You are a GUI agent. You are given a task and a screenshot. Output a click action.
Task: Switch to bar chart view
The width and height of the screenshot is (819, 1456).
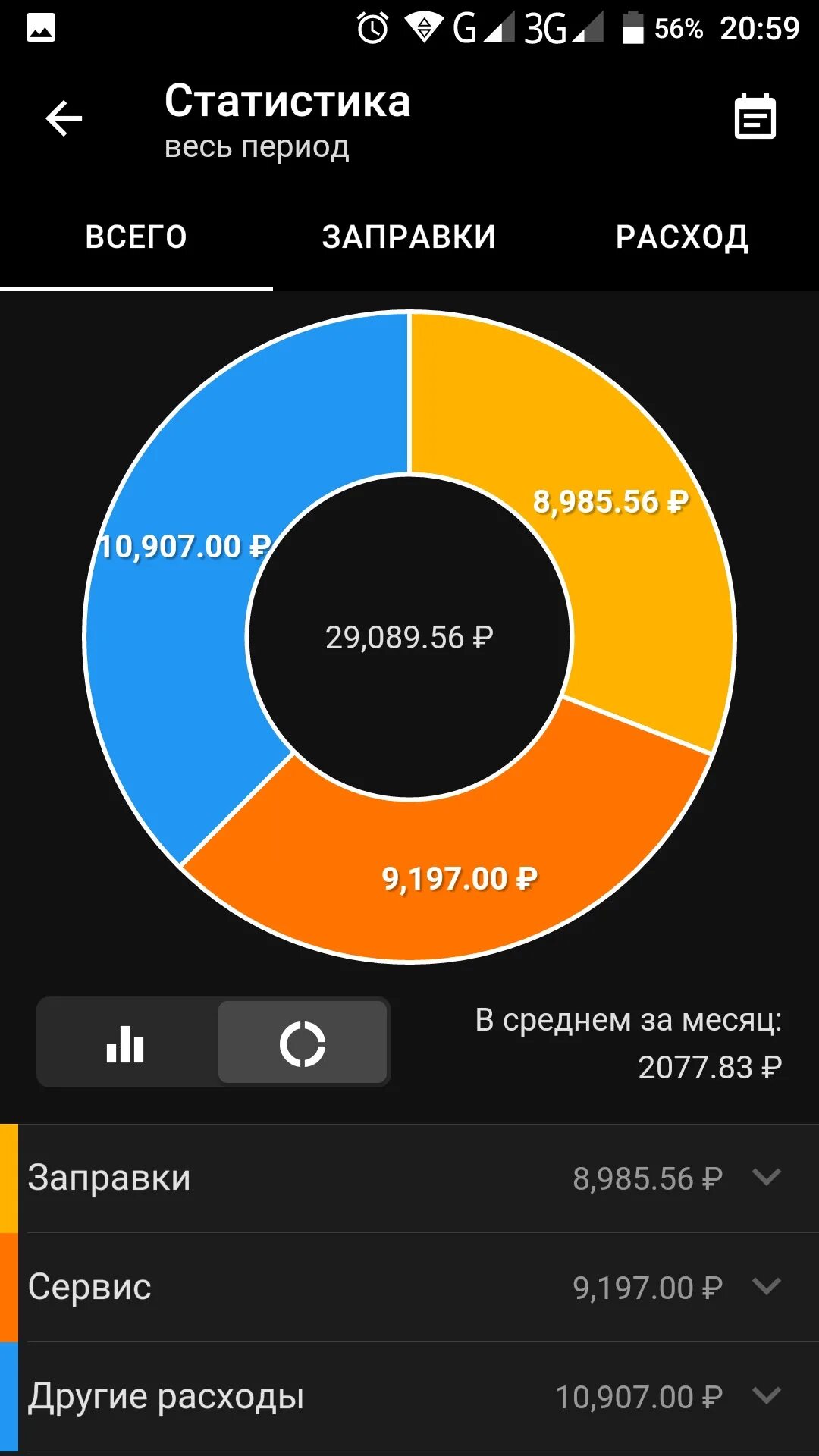(x=126, y=1043)
